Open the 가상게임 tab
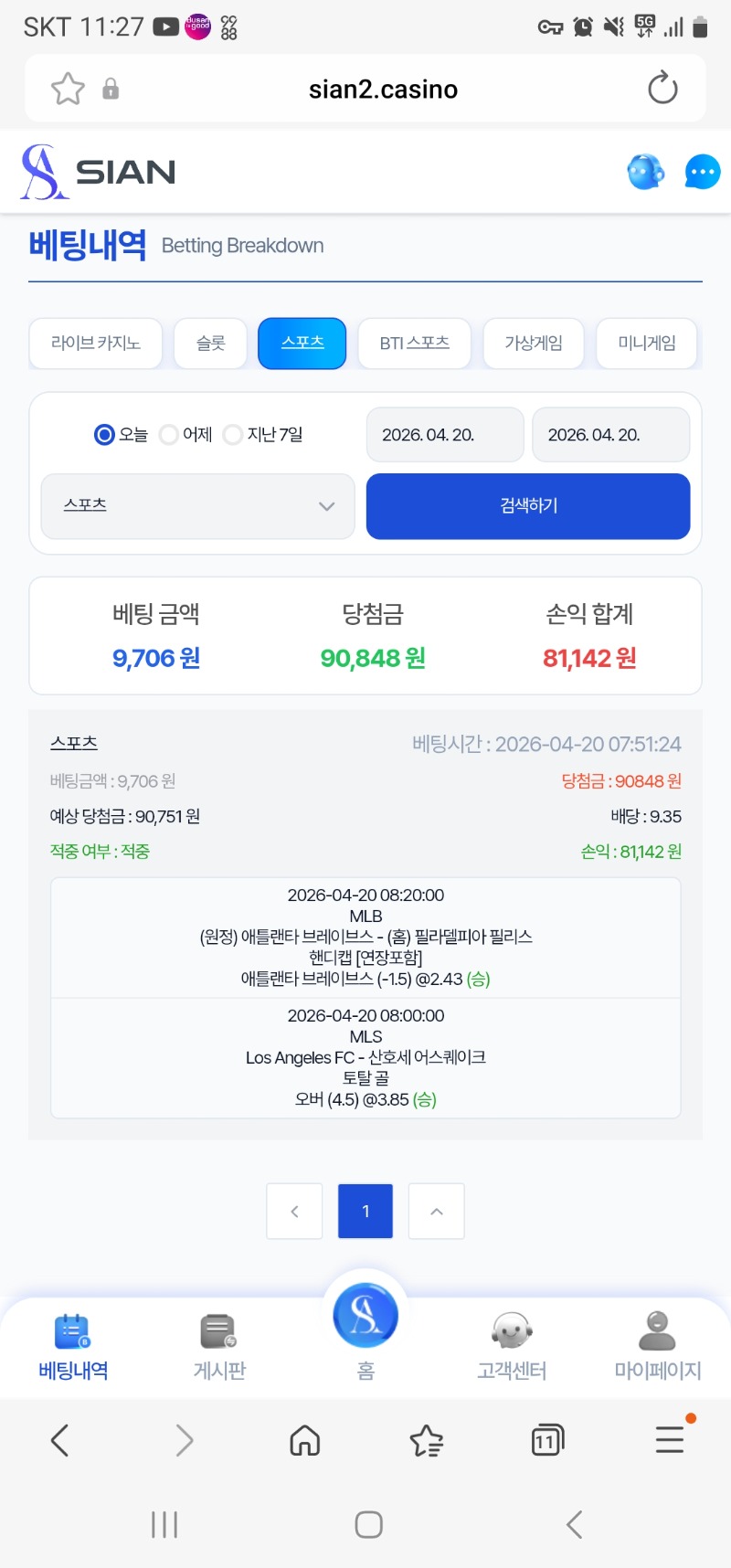The height and width of the screenshot is (1568, 731). coord(533,343)
